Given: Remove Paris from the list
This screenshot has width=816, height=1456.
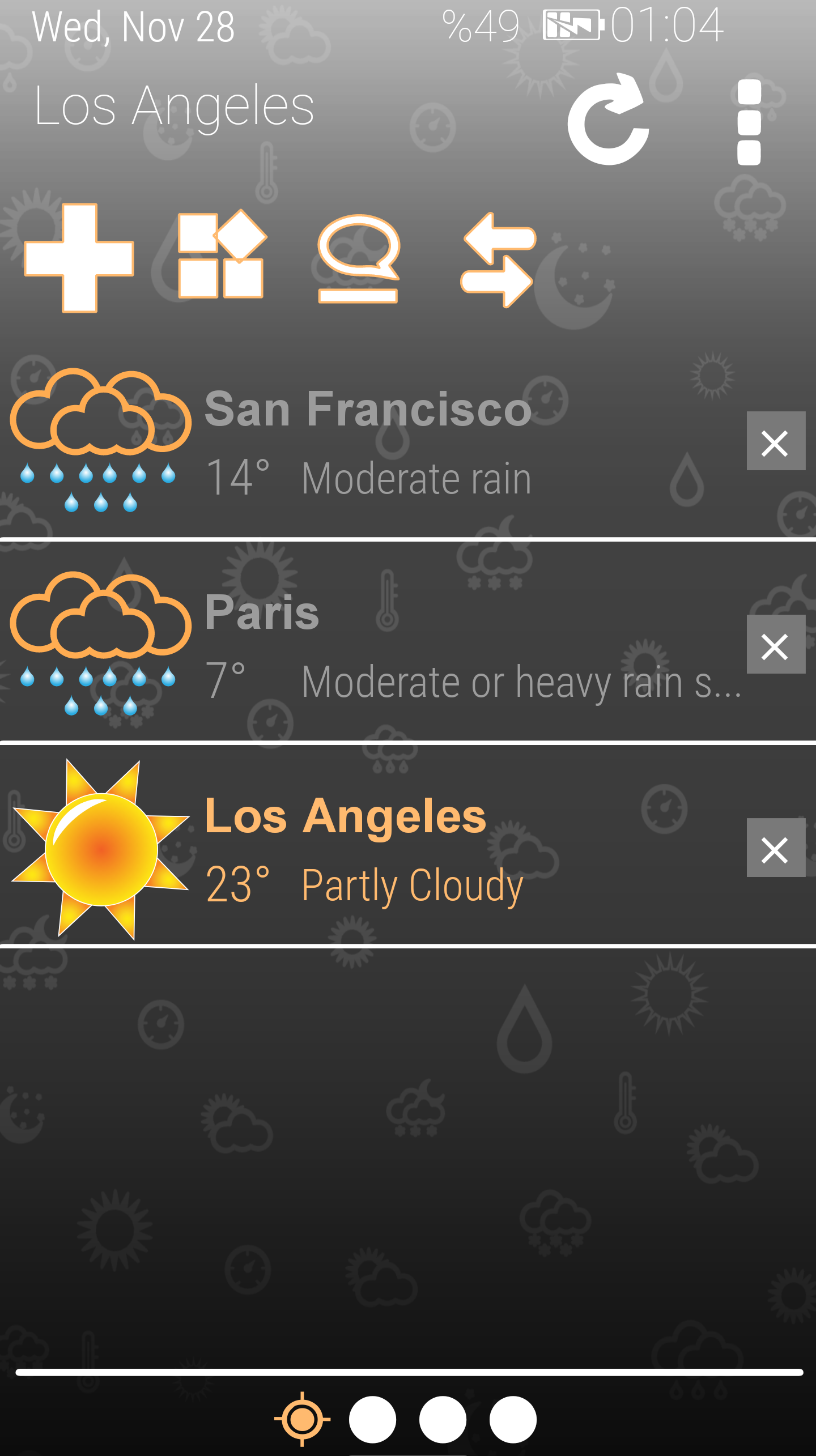Looking at the screenshot, I should pyautogui.click(x=776, y=646).
